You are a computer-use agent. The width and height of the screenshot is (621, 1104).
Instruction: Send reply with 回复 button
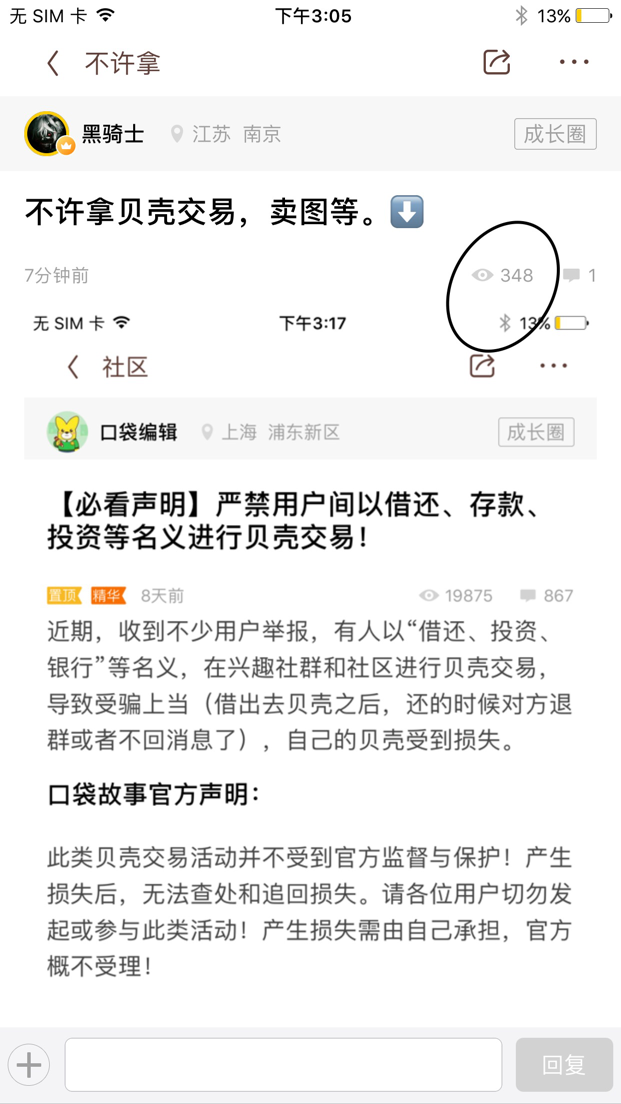point(563,1064)
